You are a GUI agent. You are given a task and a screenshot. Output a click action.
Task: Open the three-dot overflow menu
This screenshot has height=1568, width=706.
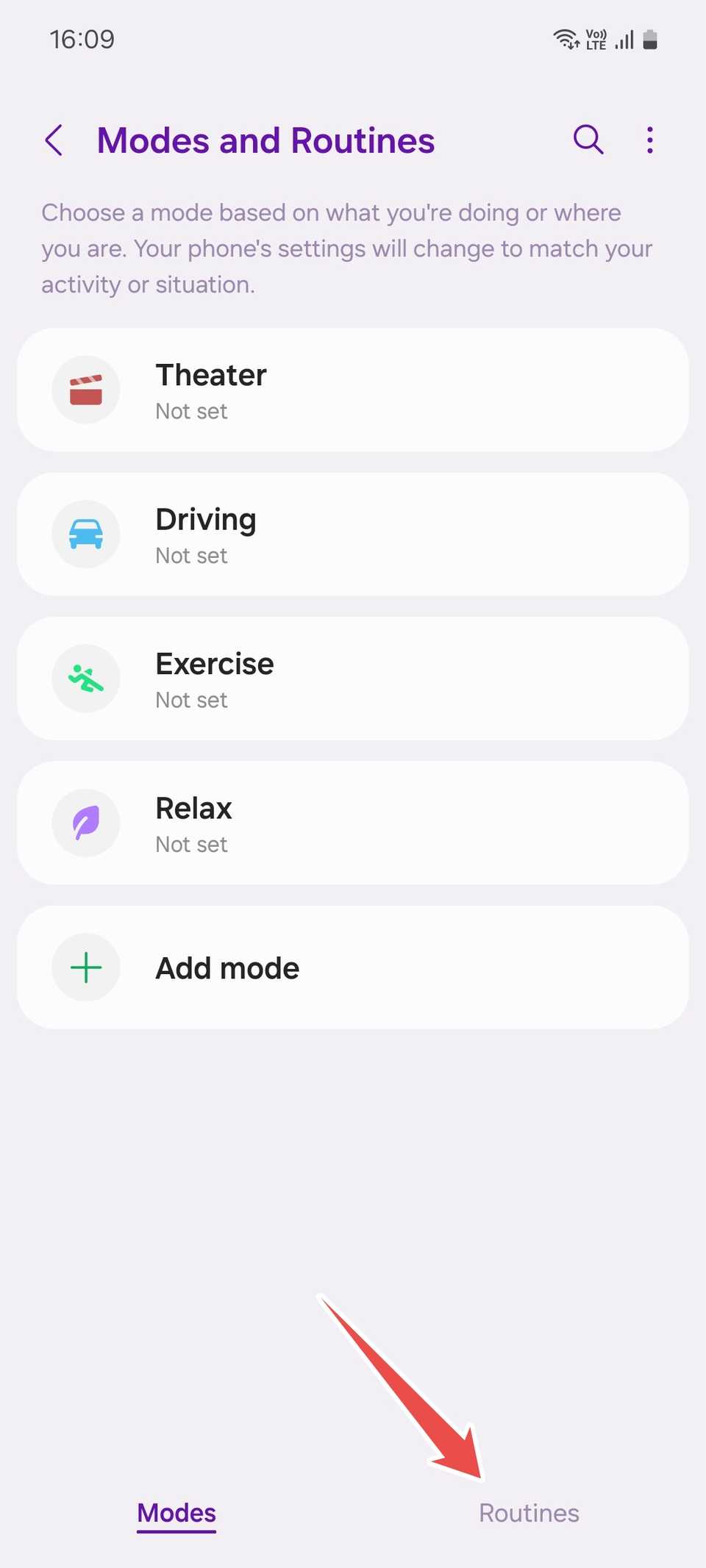649,140
